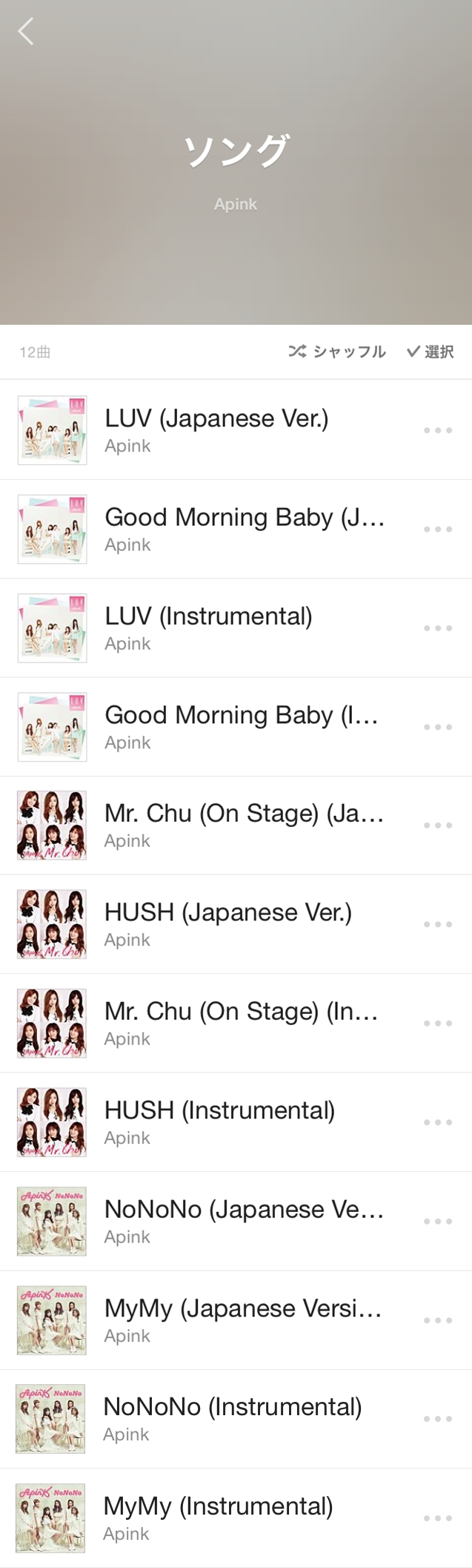Tap the 選択 select button
This screenshot has height=1568, width=472.
coord(430,352)
